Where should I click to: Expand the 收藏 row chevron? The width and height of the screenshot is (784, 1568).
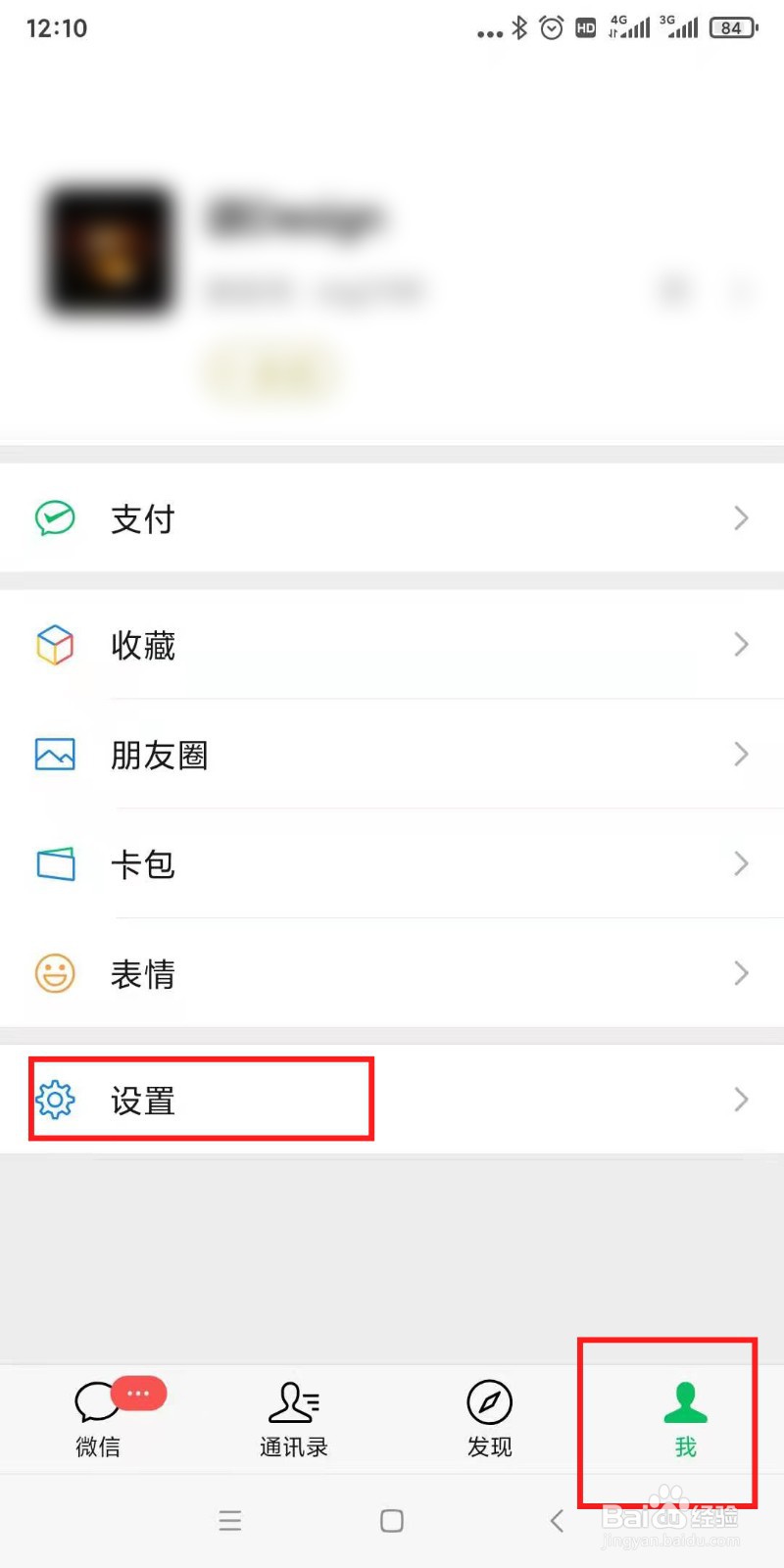coord(741,645)
